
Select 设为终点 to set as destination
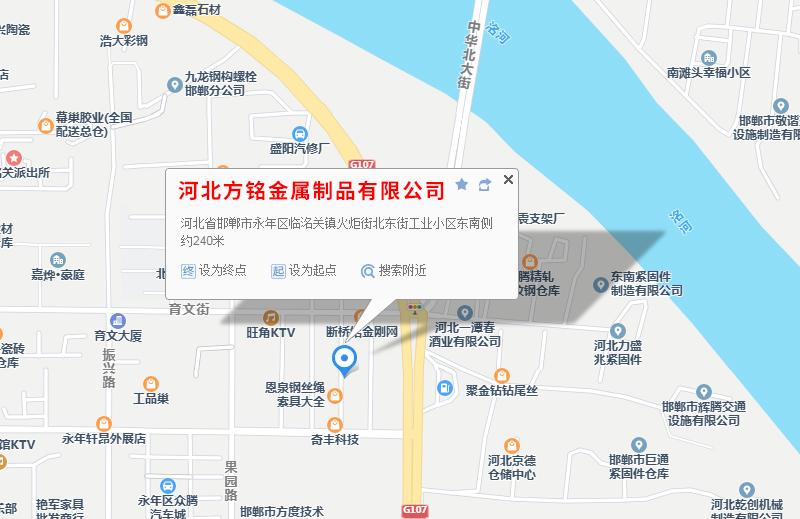coord(214,270)
